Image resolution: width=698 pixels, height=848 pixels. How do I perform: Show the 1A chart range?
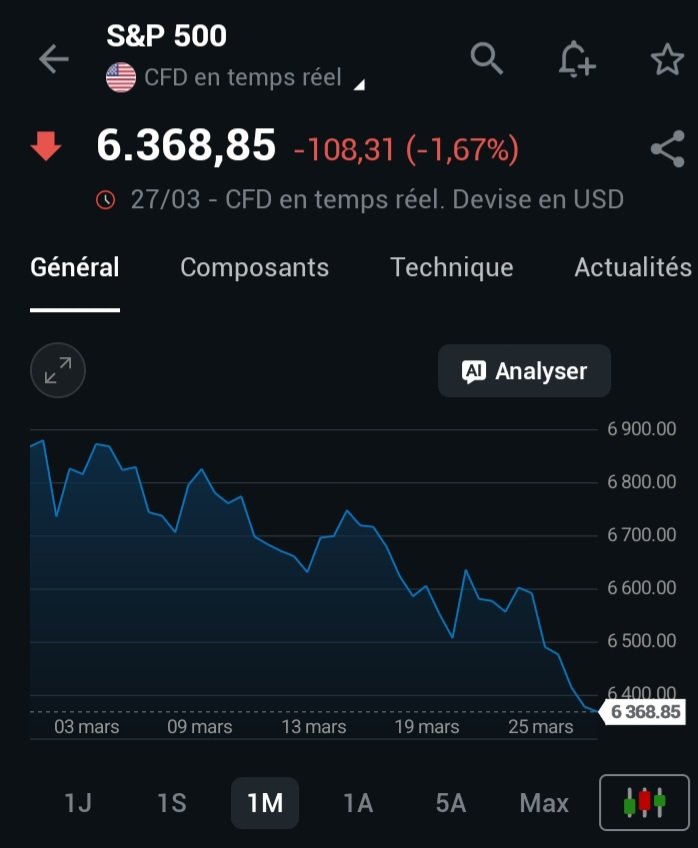(x=358, y=803)
